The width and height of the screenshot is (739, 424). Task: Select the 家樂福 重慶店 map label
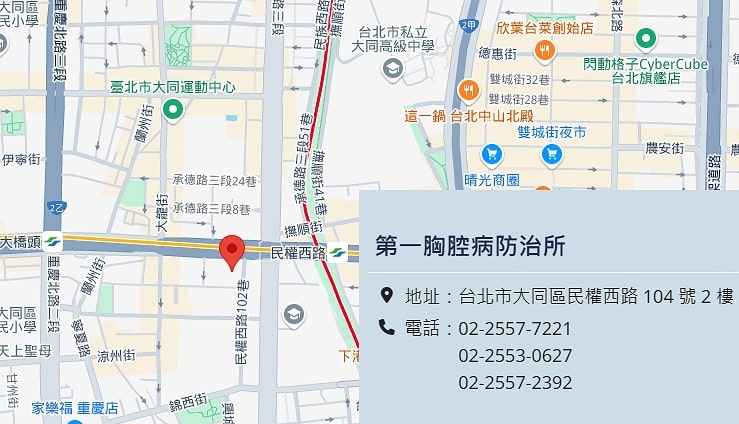point(74,408)
